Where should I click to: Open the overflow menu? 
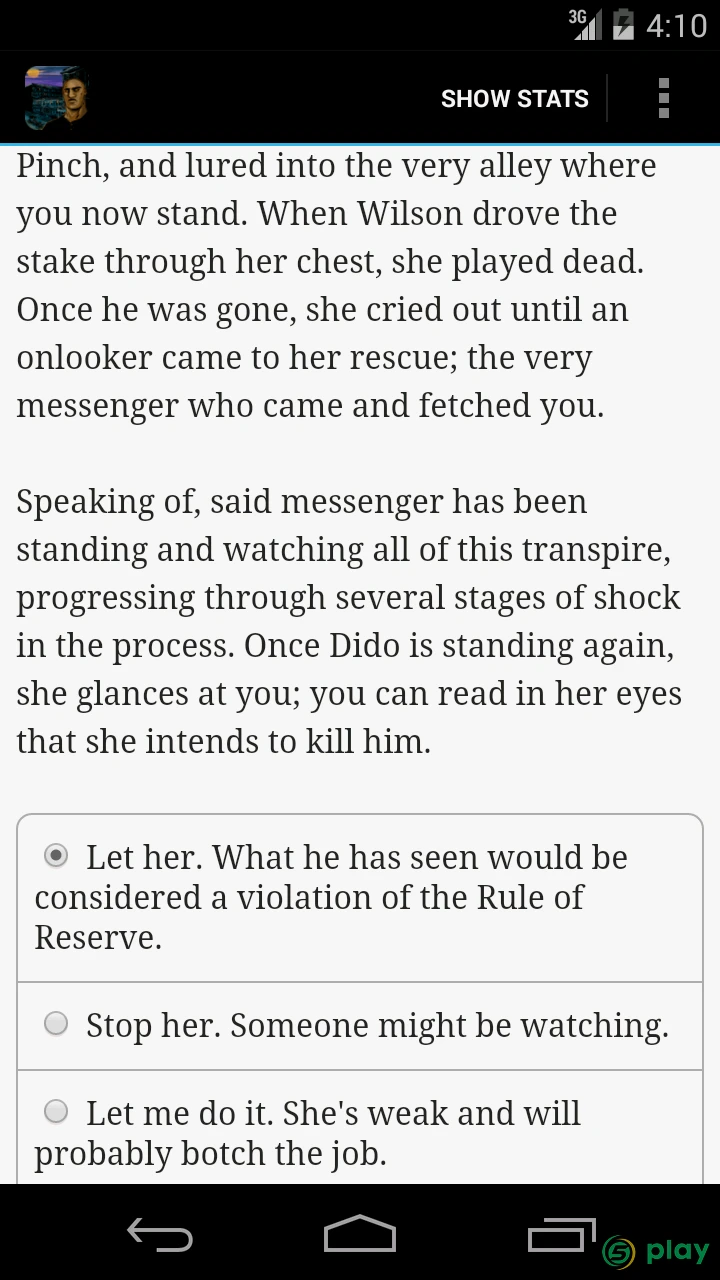tap(663, 98)
